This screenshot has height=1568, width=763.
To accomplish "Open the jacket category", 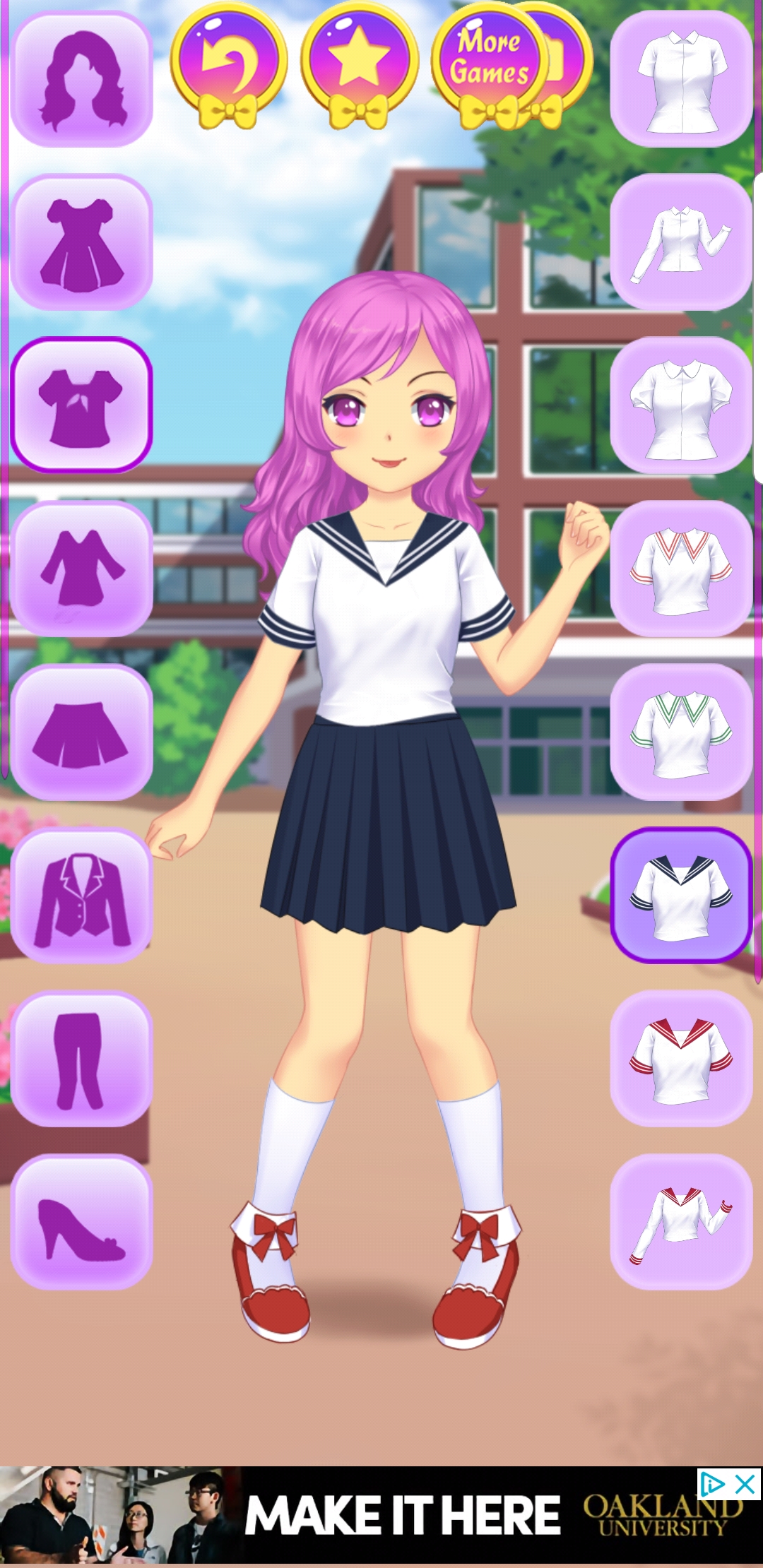I will (82, 896).
